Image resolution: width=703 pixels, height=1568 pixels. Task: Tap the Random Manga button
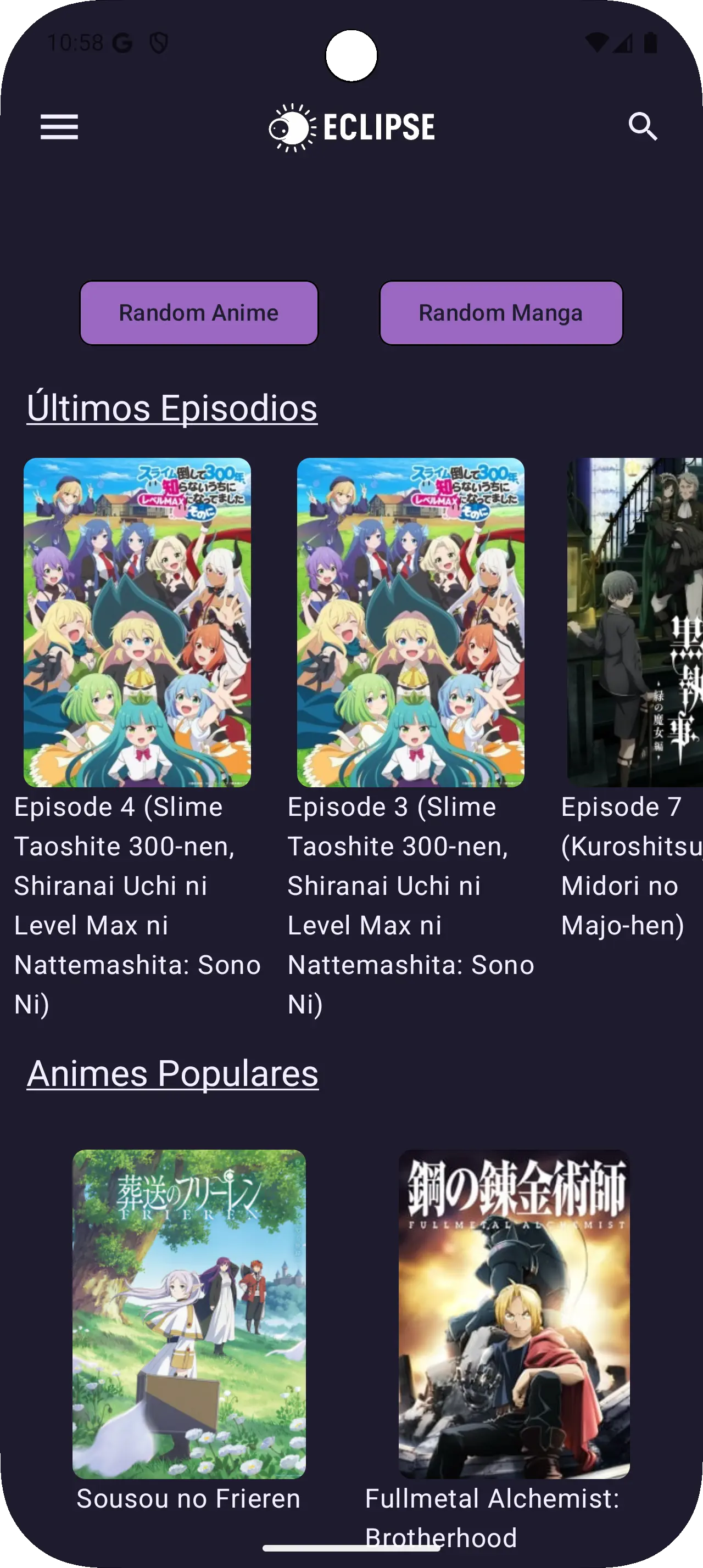tap(501, 313)
